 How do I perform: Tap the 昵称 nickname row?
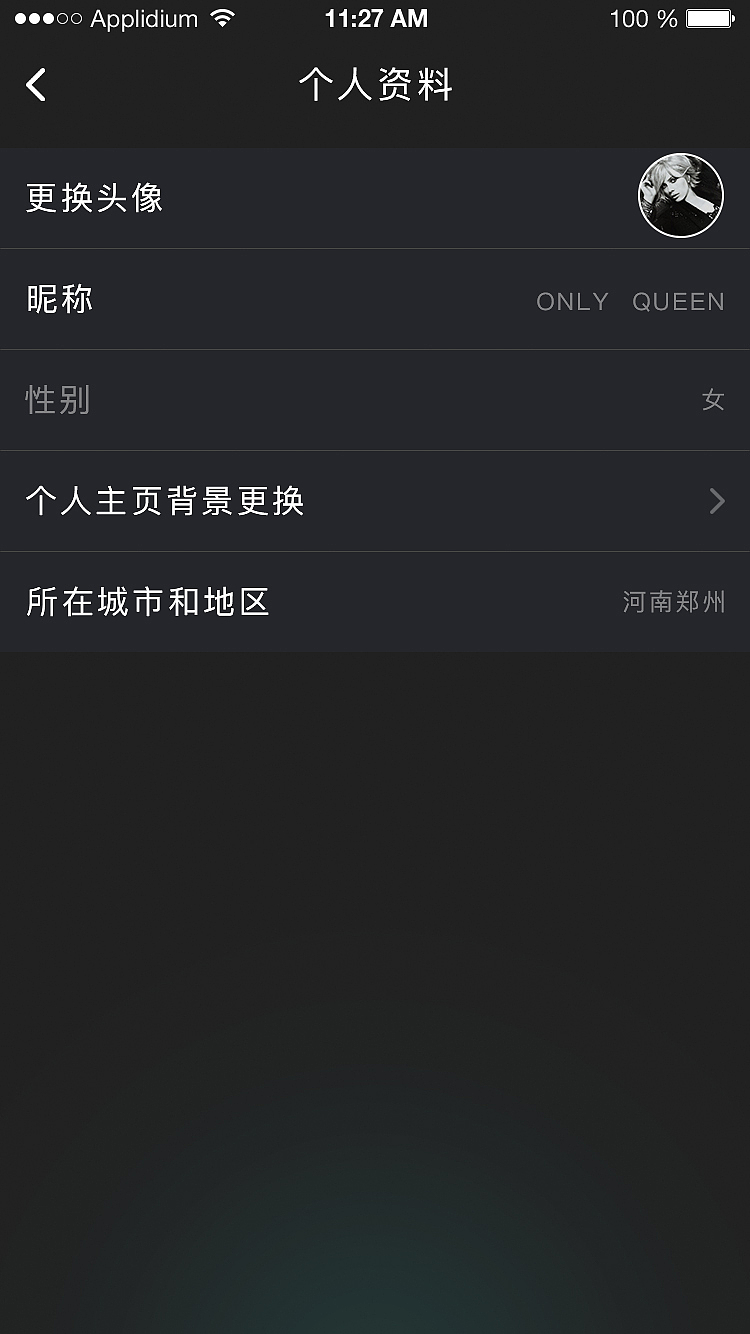(x=375, y=299)
